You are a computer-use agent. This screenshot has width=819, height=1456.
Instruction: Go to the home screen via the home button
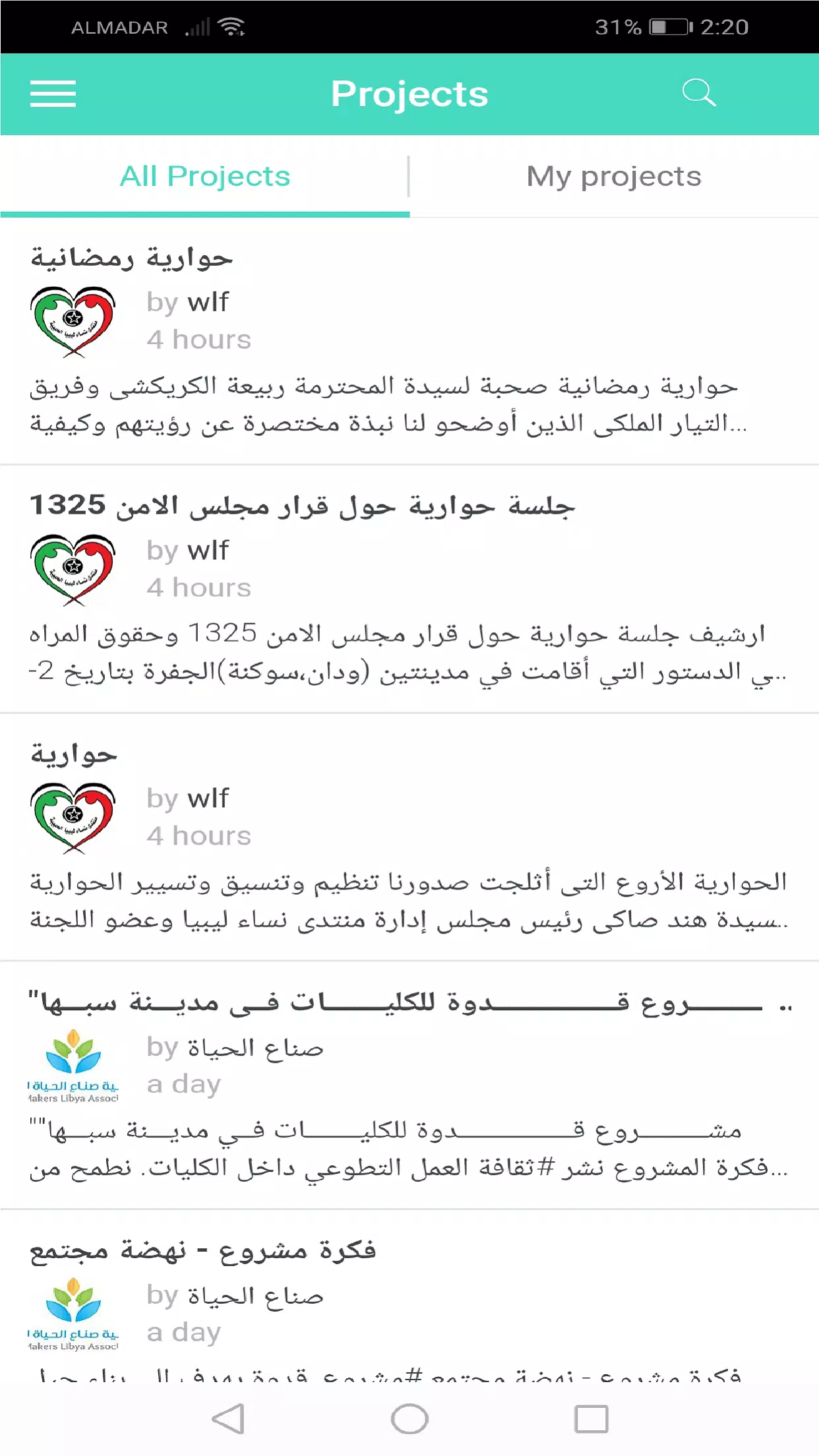tap(409, 1419)
